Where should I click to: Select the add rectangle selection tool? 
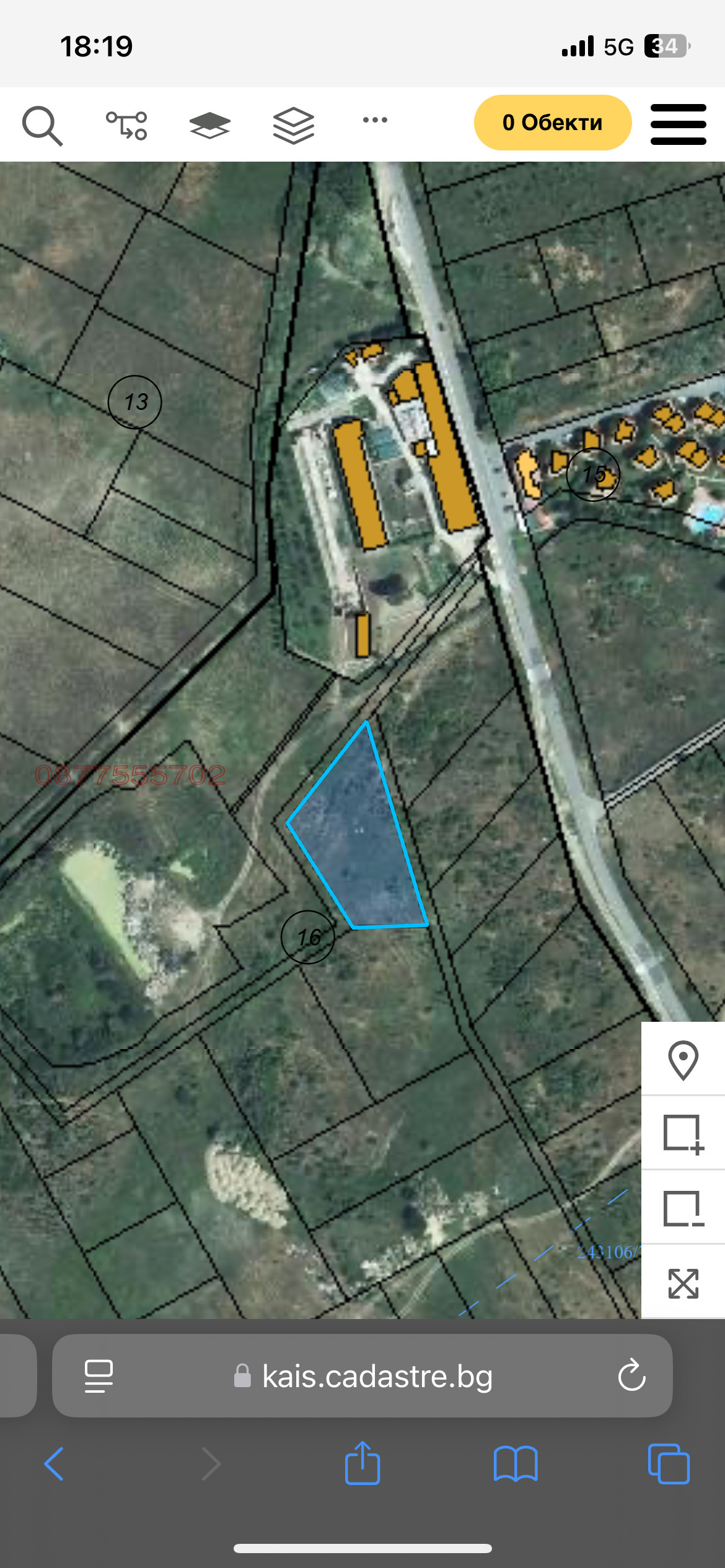click(x=683, y=1135)
